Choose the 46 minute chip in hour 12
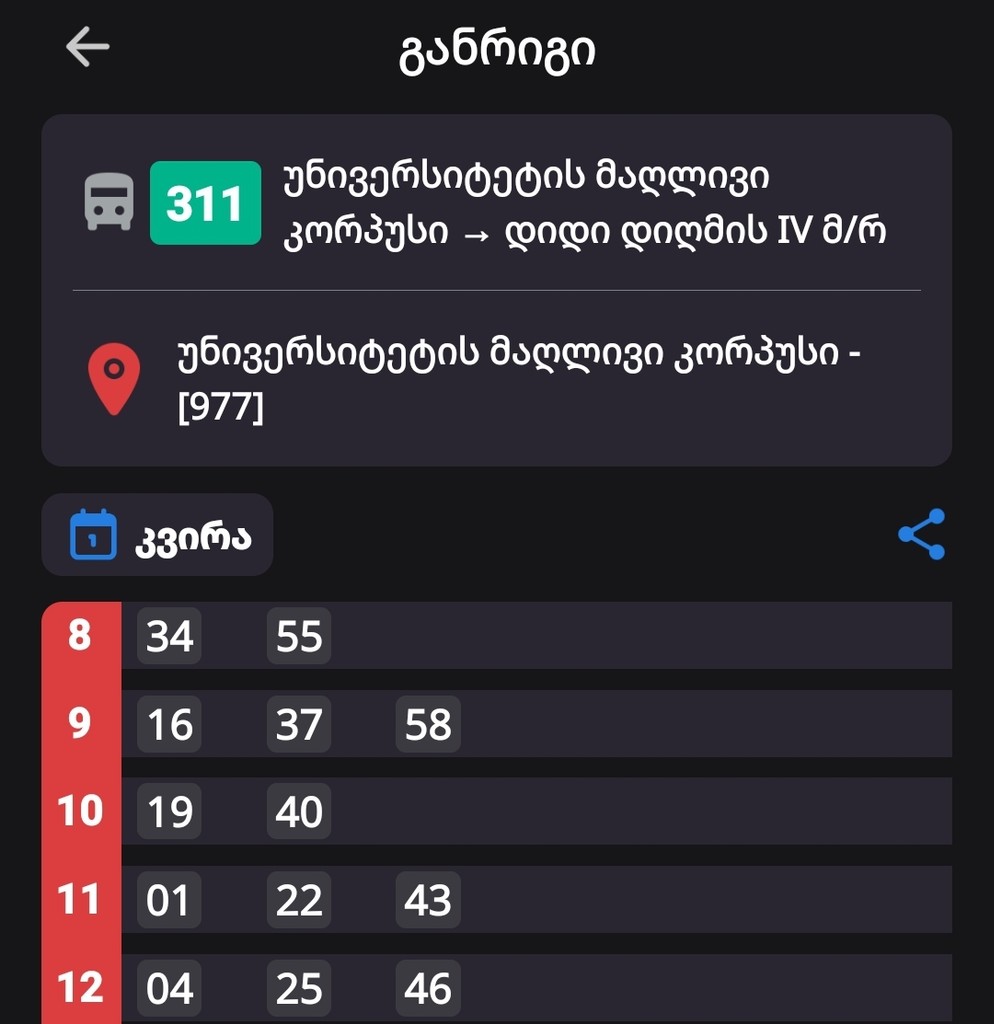The width and height of the screenshot is (994, 1024). click(428, 988)
